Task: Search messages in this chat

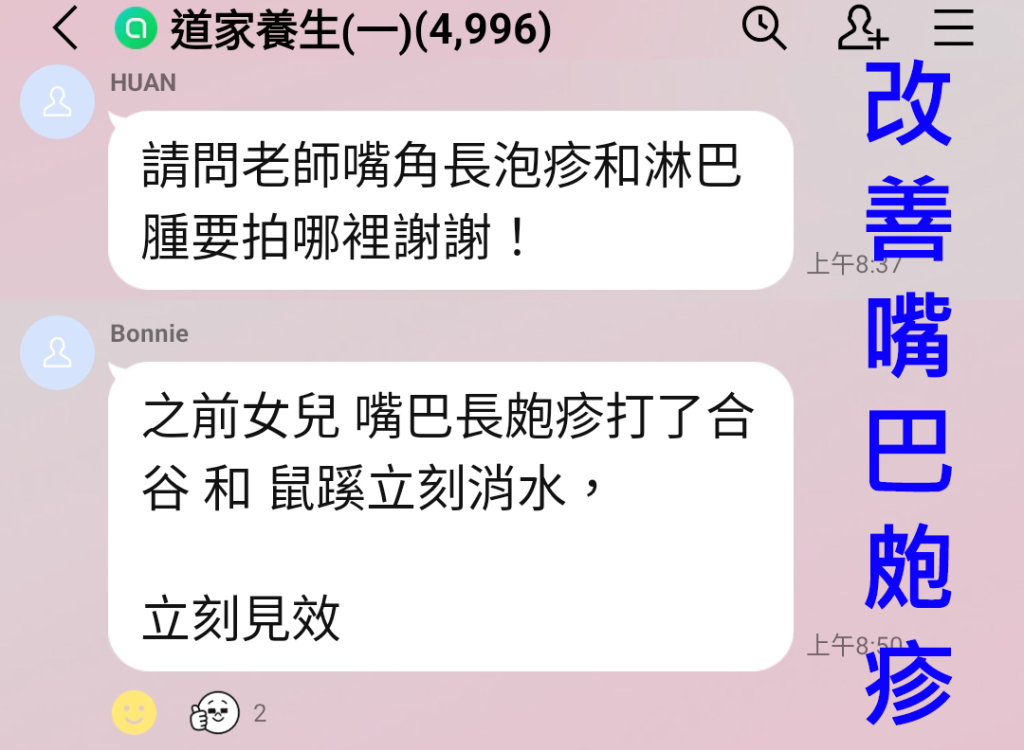Action: coord(764,29)
